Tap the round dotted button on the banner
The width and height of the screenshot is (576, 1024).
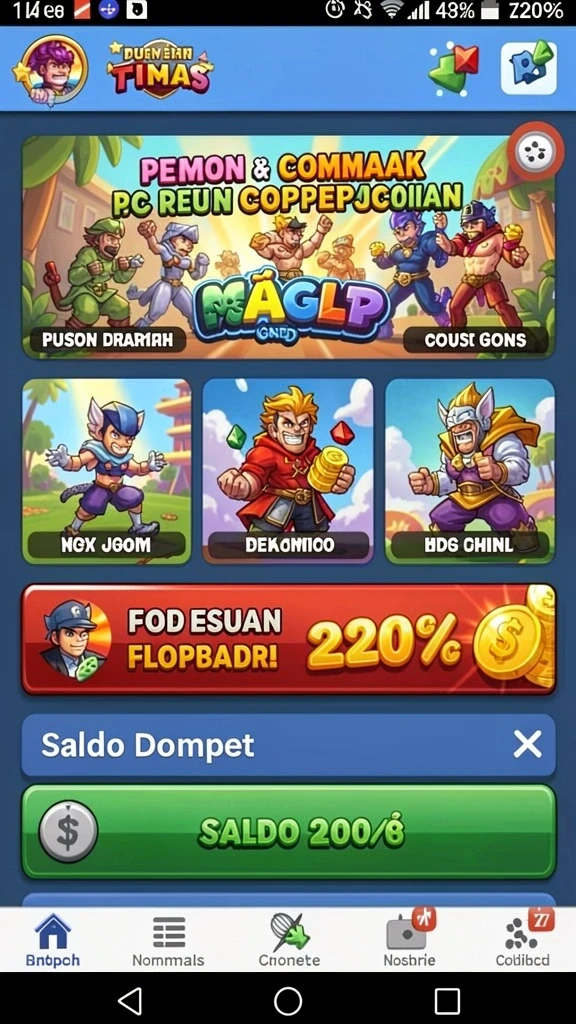click(x=536, y=151)
